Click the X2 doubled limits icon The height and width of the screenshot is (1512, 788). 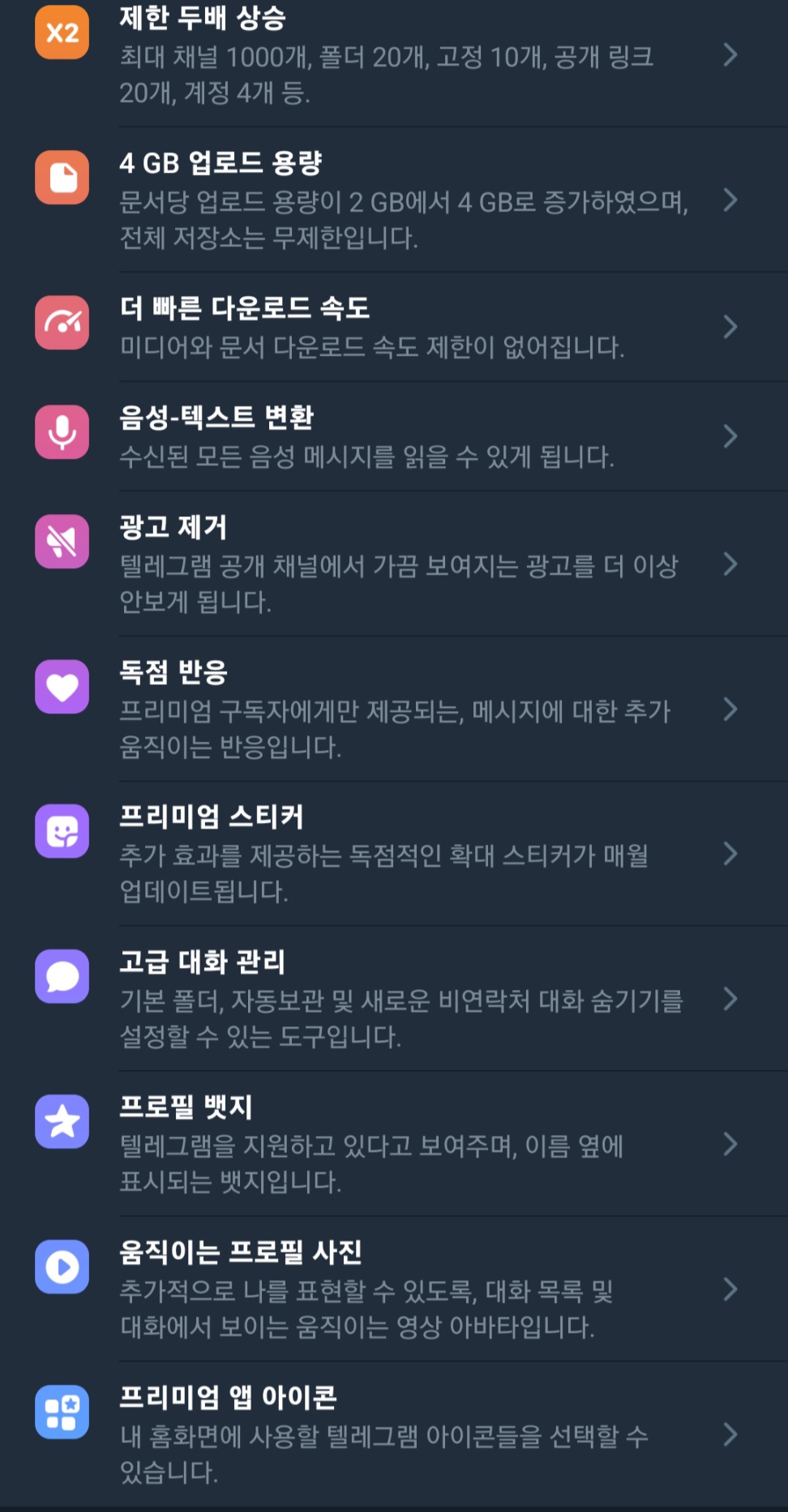tap(61, 32)
